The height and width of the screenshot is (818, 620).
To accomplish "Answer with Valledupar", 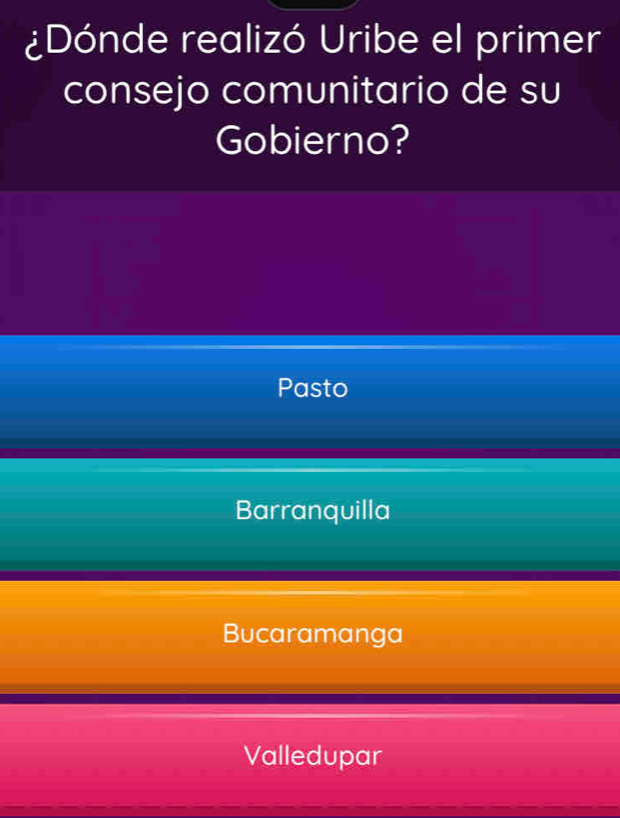I will tap(310, 755).
